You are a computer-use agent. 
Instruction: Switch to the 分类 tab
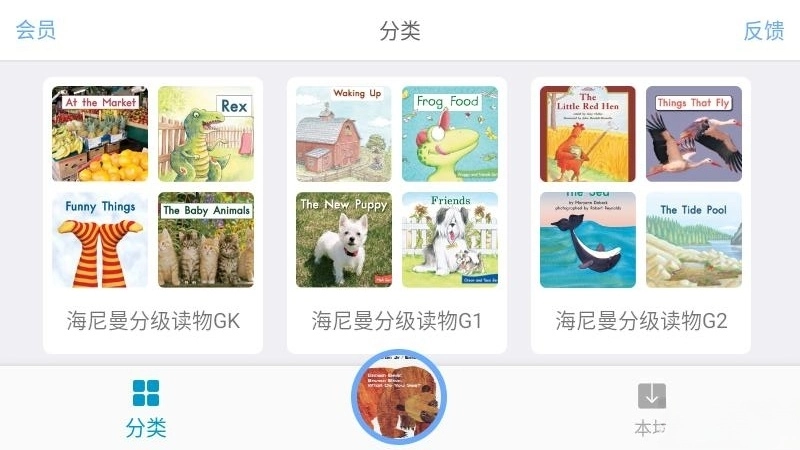tap(146, 408)
